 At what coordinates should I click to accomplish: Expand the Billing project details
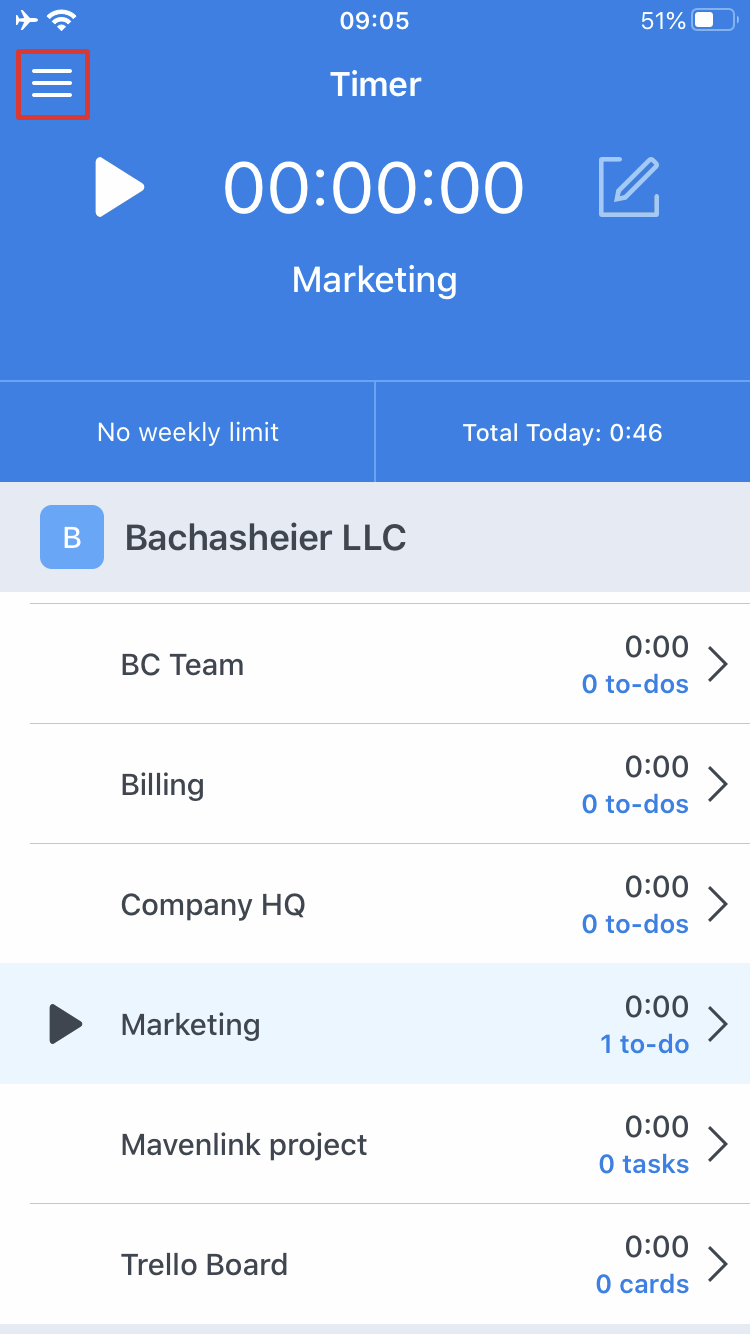click(x=718, y=784)
